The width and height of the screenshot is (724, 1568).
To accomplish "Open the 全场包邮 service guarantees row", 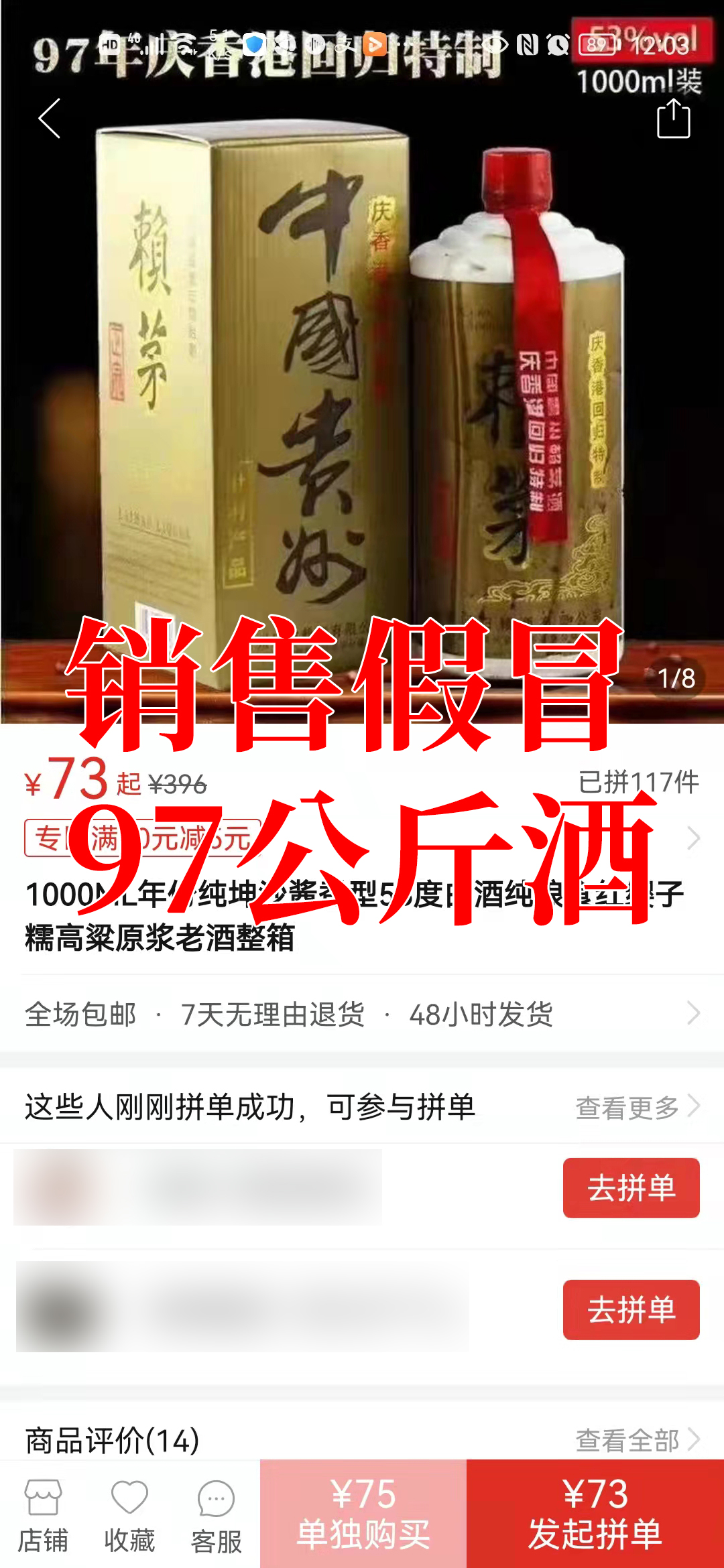I will click(362, 1014).
